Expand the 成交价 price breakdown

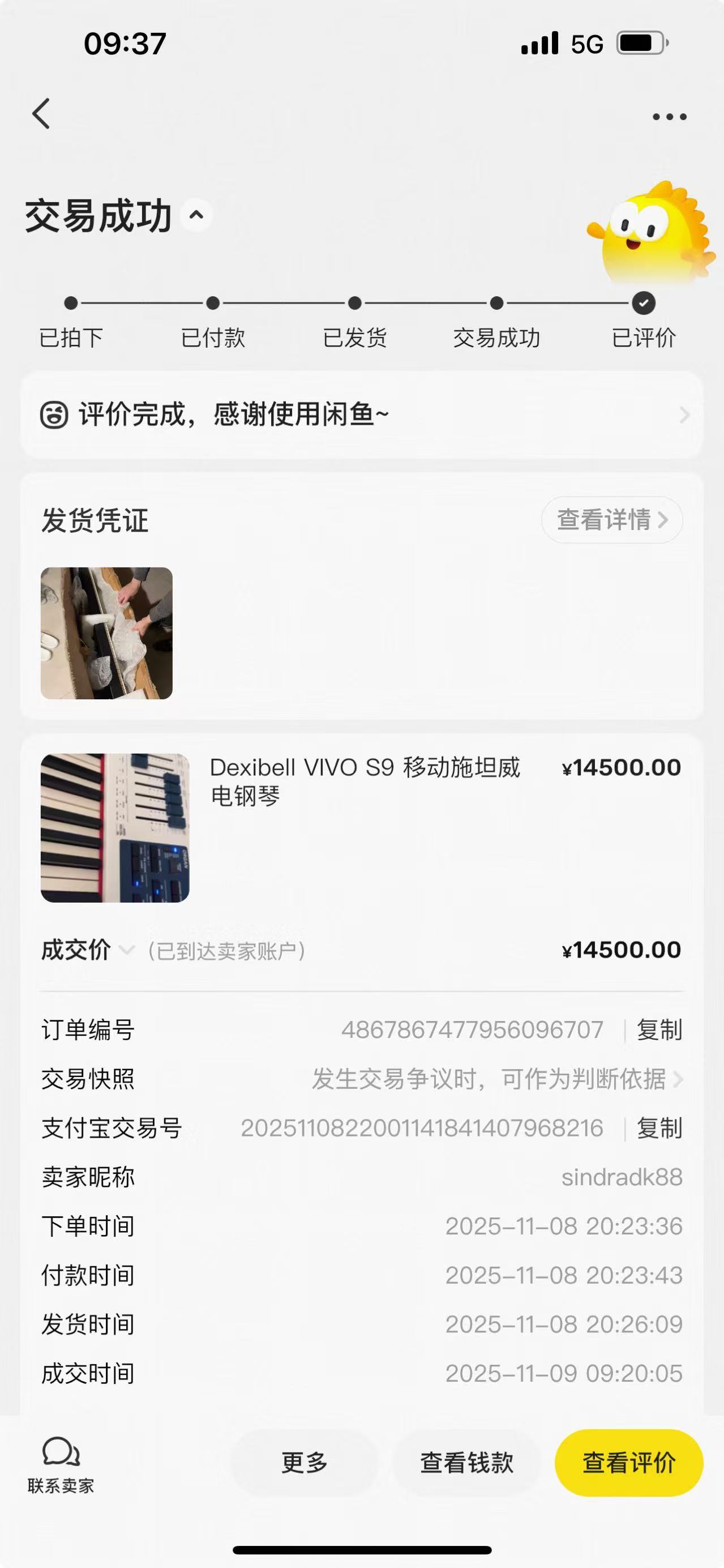(127, 950)
